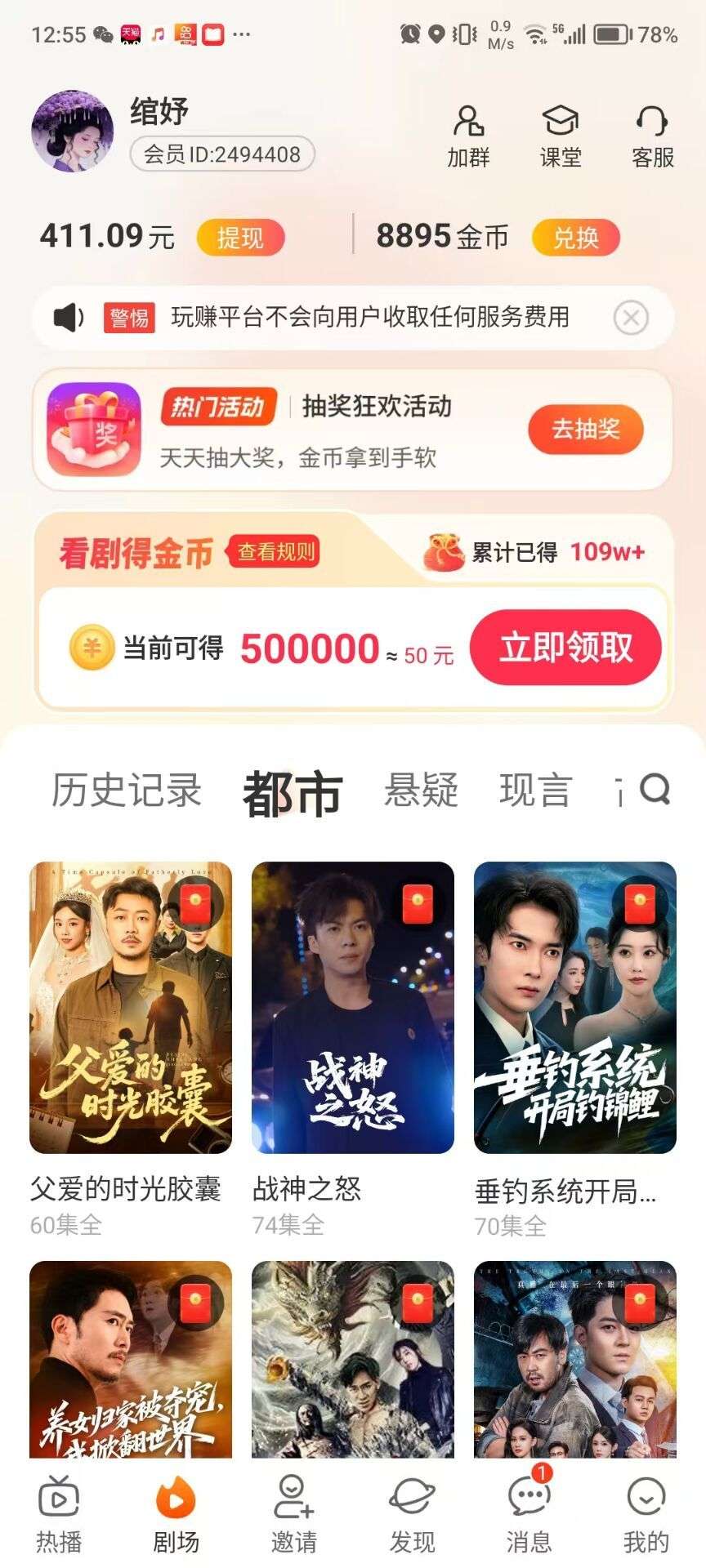706x1568 pixels.
Task: Tap the 提现 withdraw button
Action: [x=240, y=238]
